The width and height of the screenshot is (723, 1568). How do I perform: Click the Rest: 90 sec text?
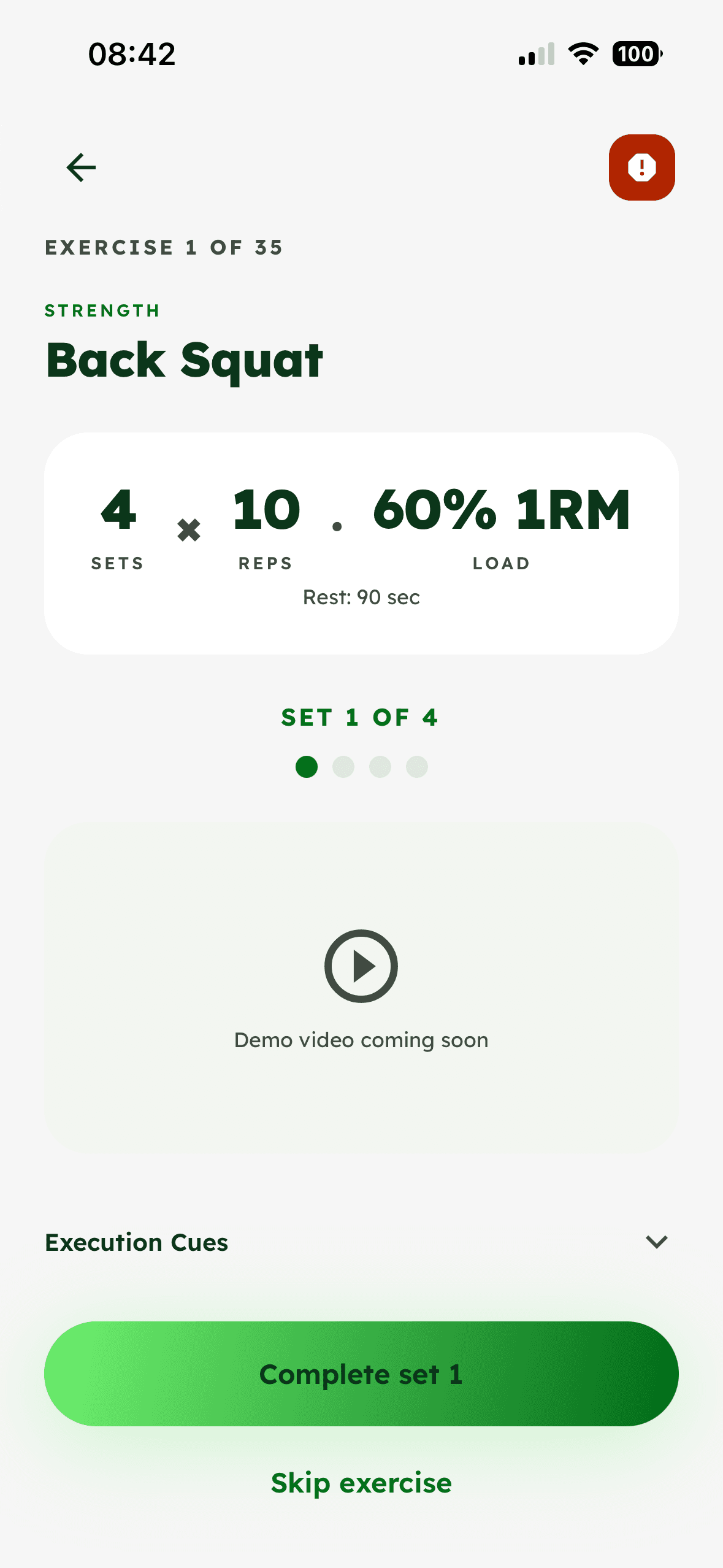click(x=362, y=596)
